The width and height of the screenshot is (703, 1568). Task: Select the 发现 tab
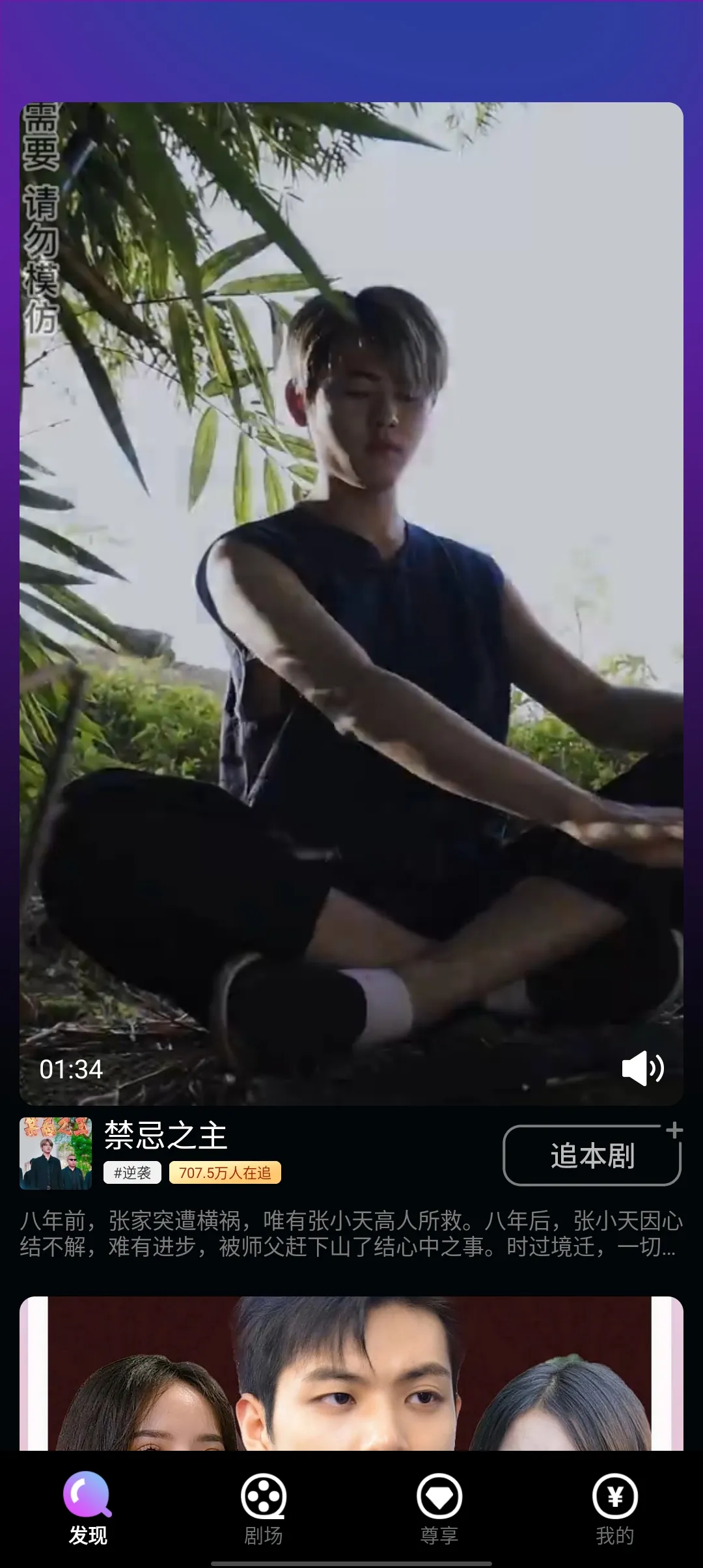tap(88, 1509)
